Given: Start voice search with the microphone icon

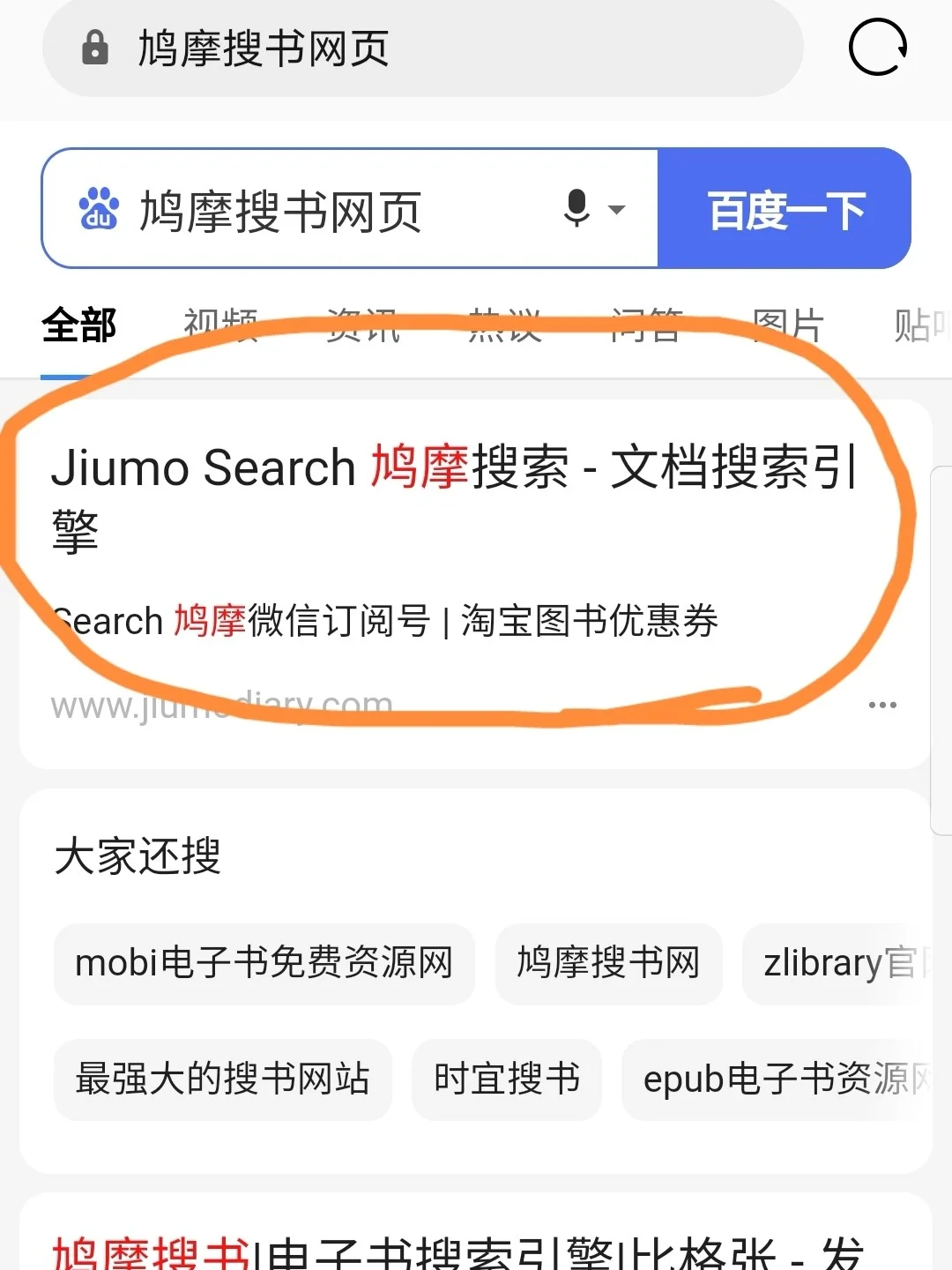Looking at the screenshot, I should (x=577, y=209).
